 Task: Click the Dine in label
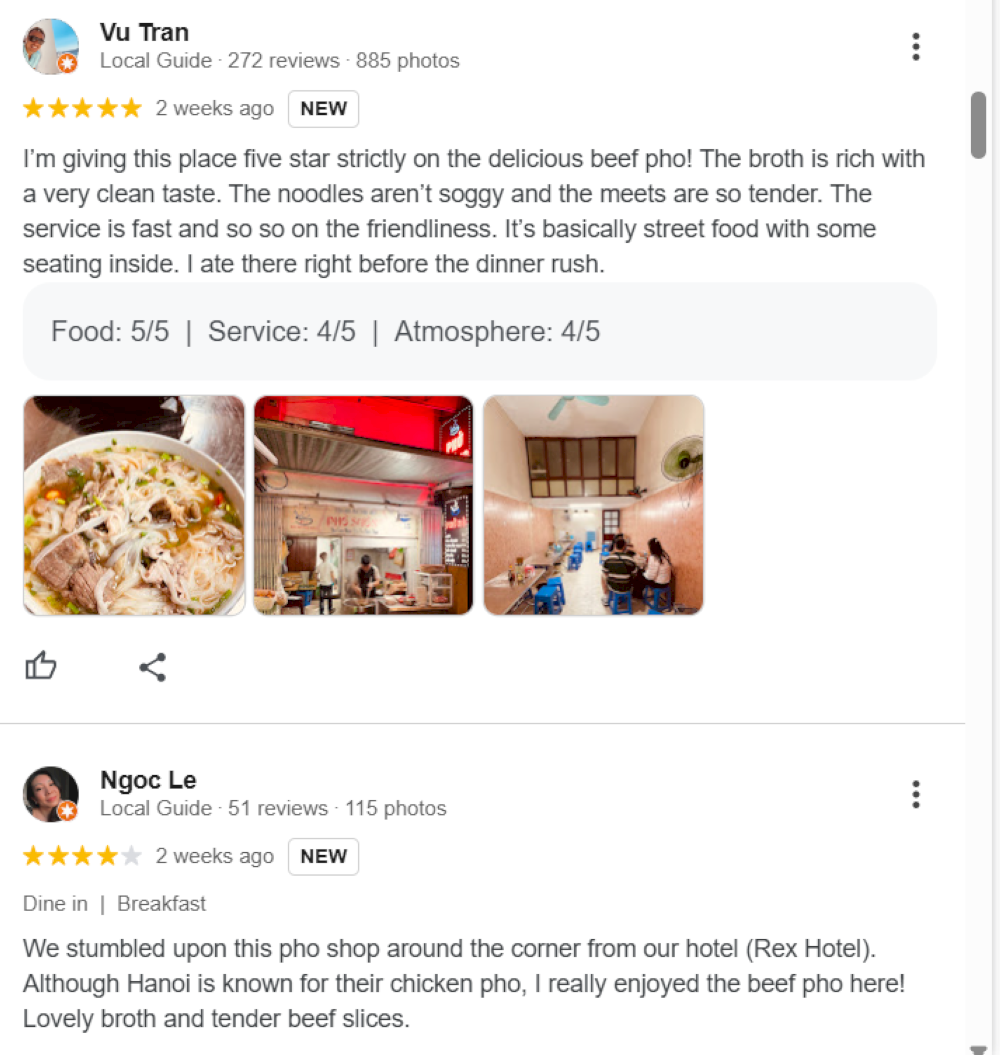coord(55,903)
